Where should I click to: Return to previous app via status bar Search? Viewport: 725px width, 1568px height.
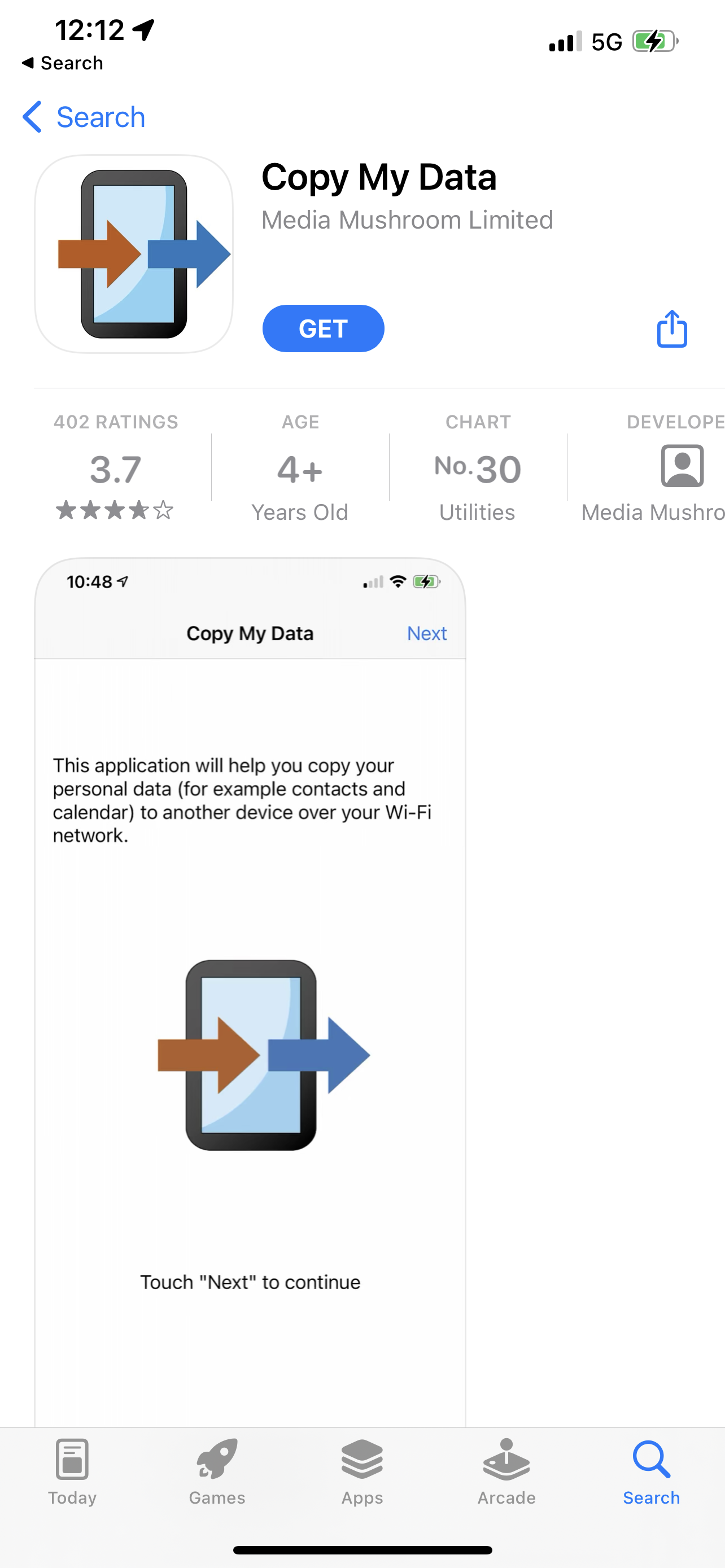(x=62, y=63)
